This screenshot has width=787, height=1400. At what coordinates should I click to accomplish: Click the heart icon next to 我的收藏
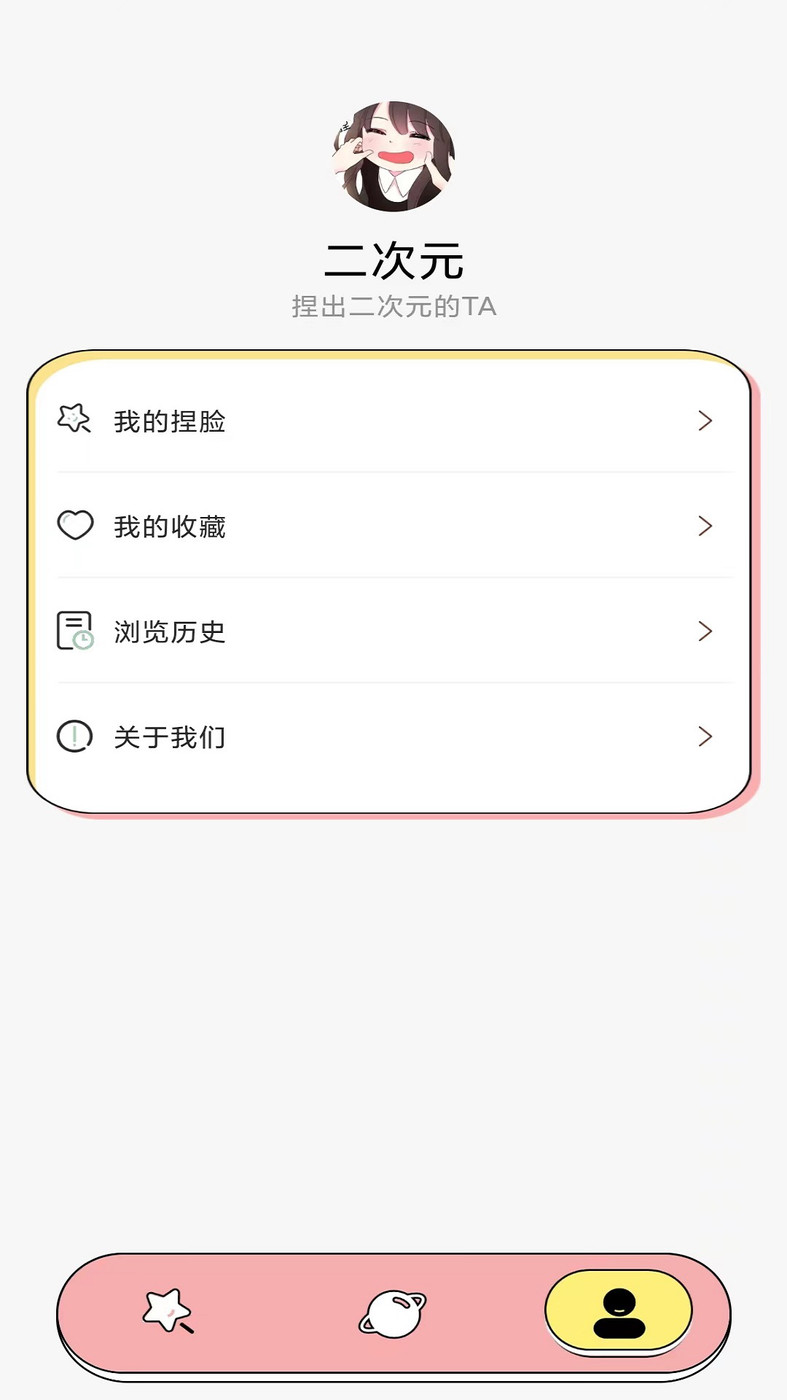coord(75,525)
